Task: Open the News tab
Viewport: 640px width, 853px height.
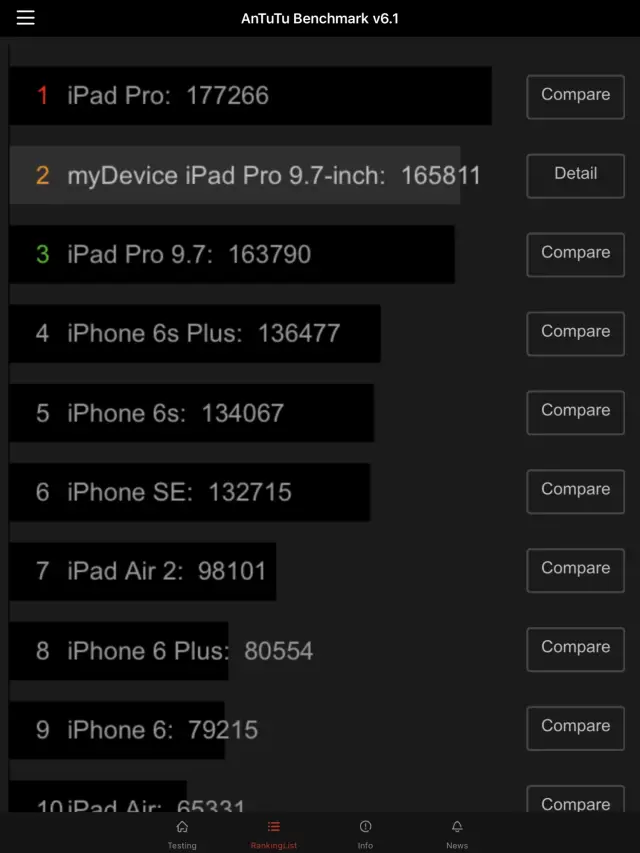Action: (457, 834)
